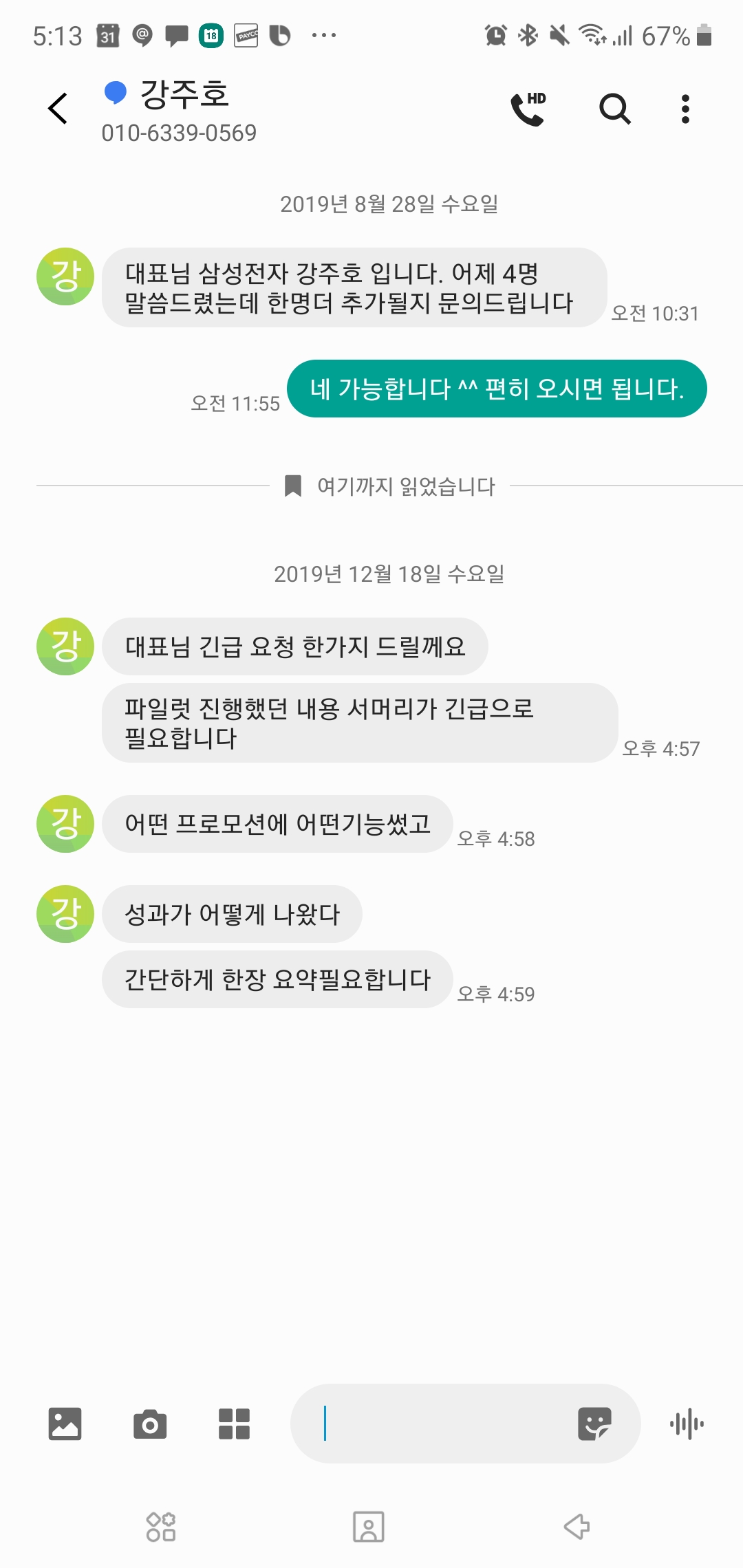Attach a photo from gallery

click(65, 1424)
